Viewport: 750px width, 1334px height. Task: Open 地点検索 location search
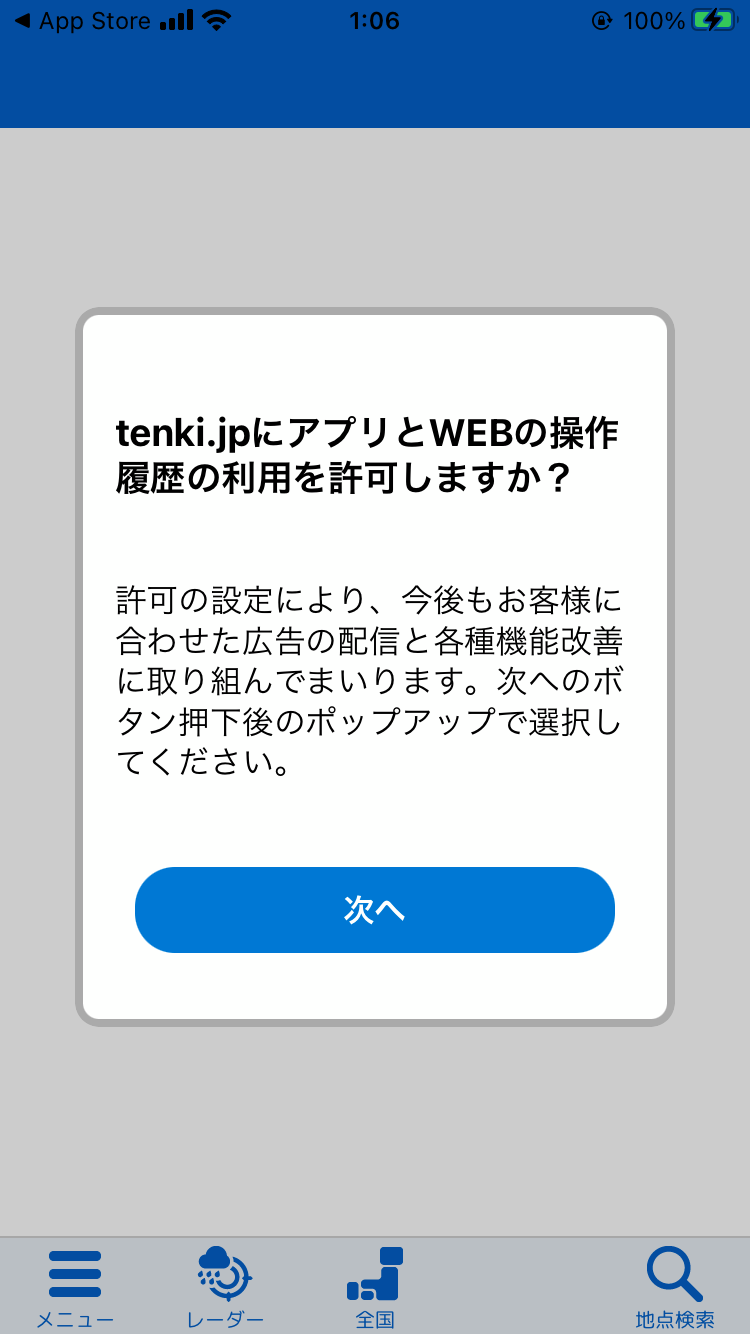coord(675,1287)
